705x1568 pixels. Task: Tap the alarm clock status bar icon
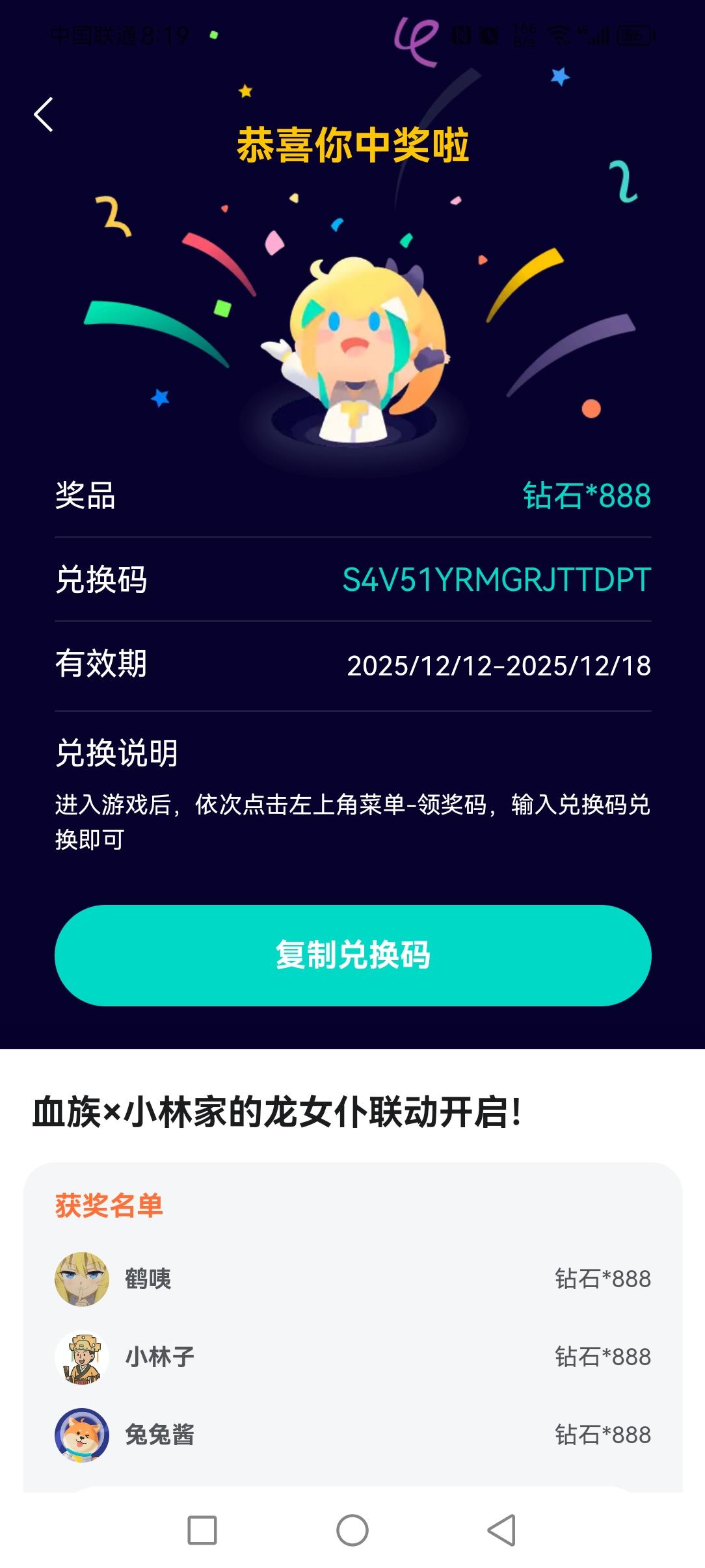[488, 37]
